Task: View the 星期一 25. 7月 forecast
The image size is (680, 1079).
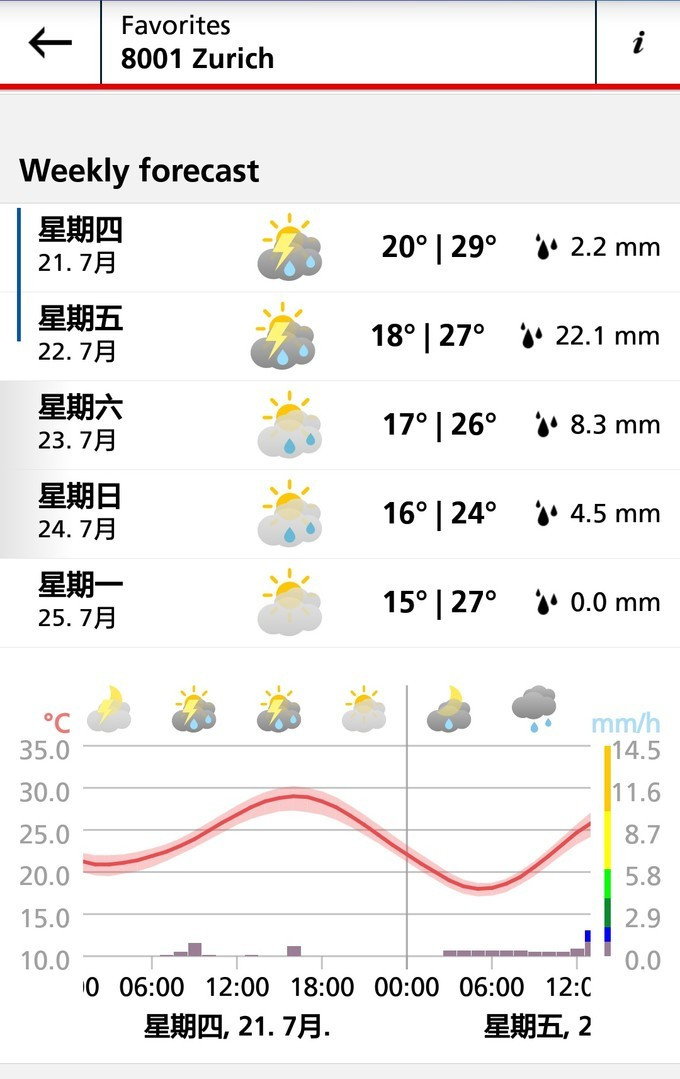Action: [x=340, y=603]
